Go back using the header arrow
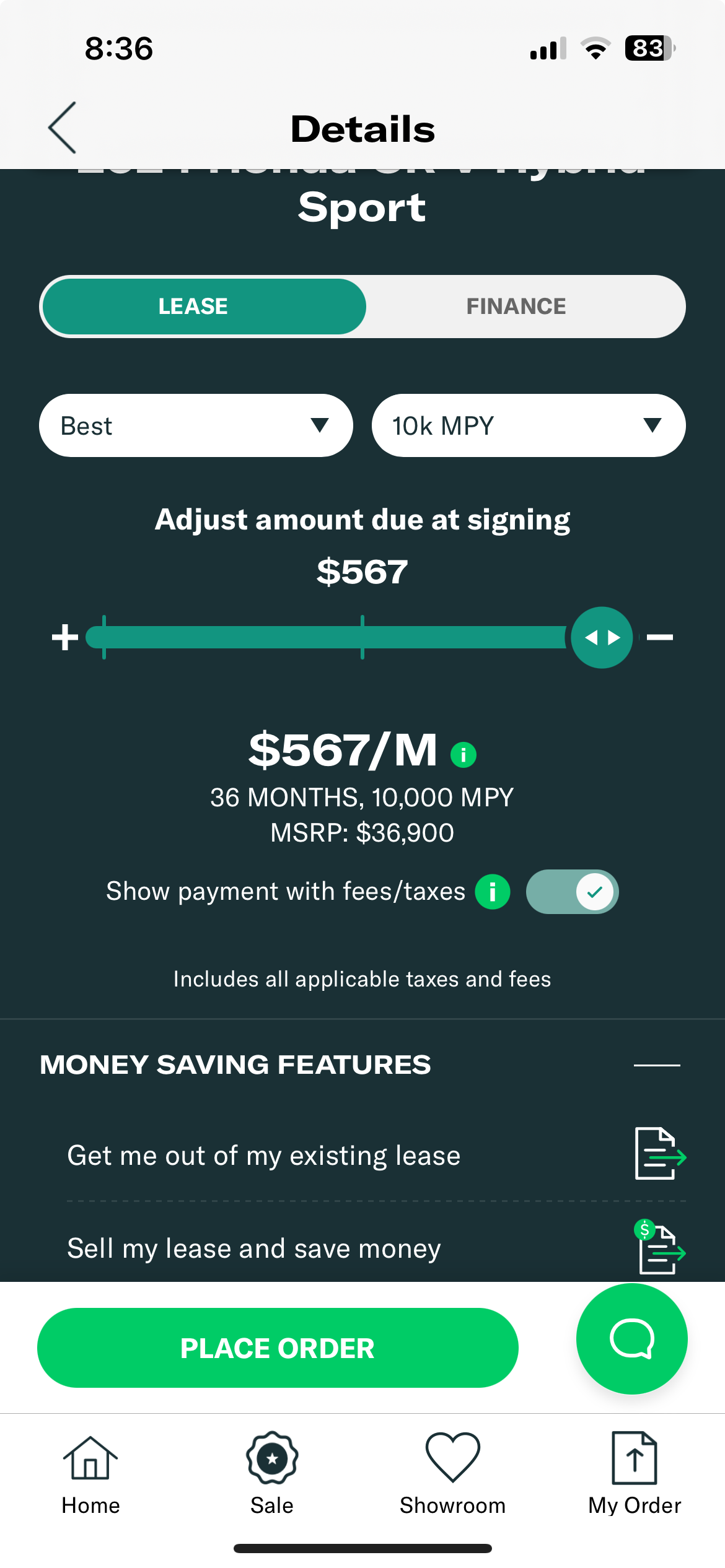 [63, 128]
